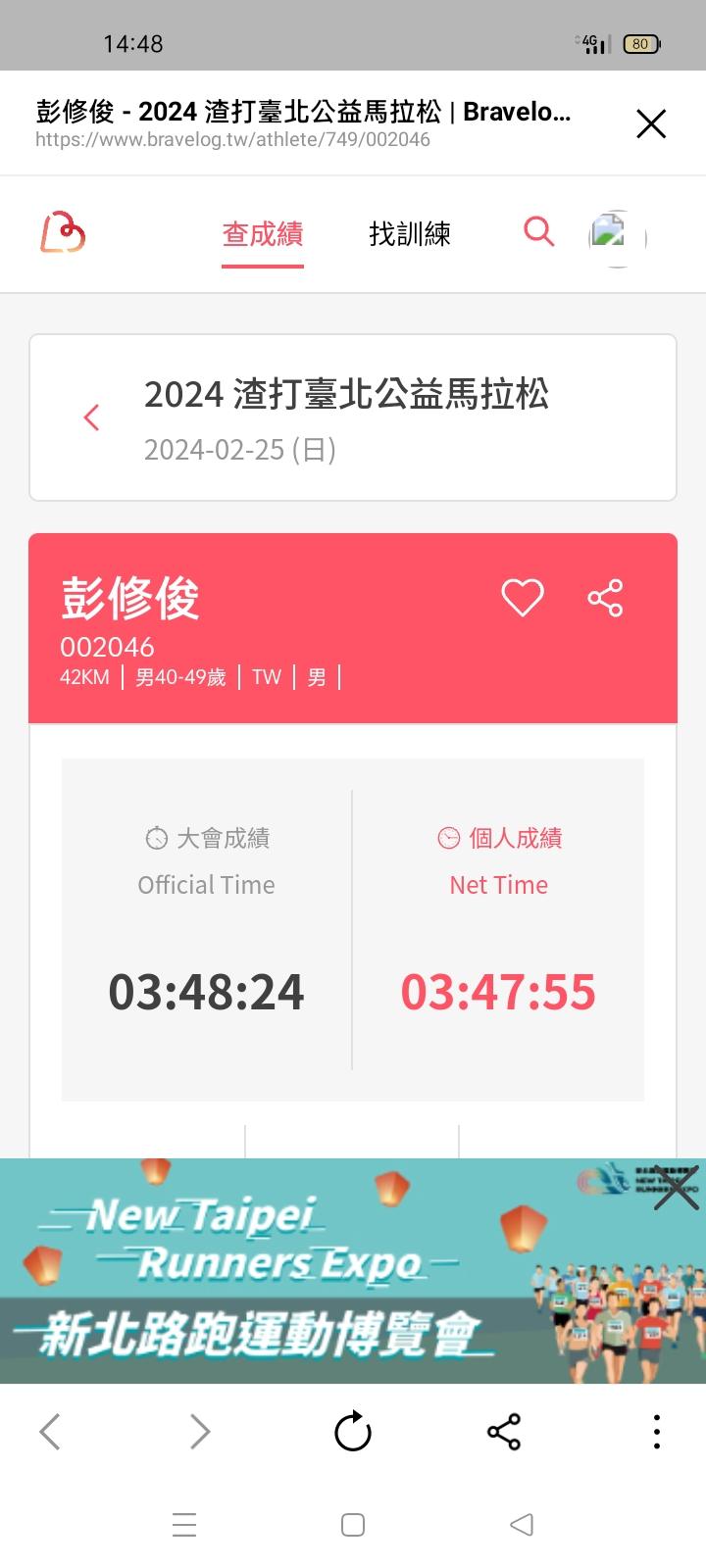Close the in-app browser page

click(651, 124)
